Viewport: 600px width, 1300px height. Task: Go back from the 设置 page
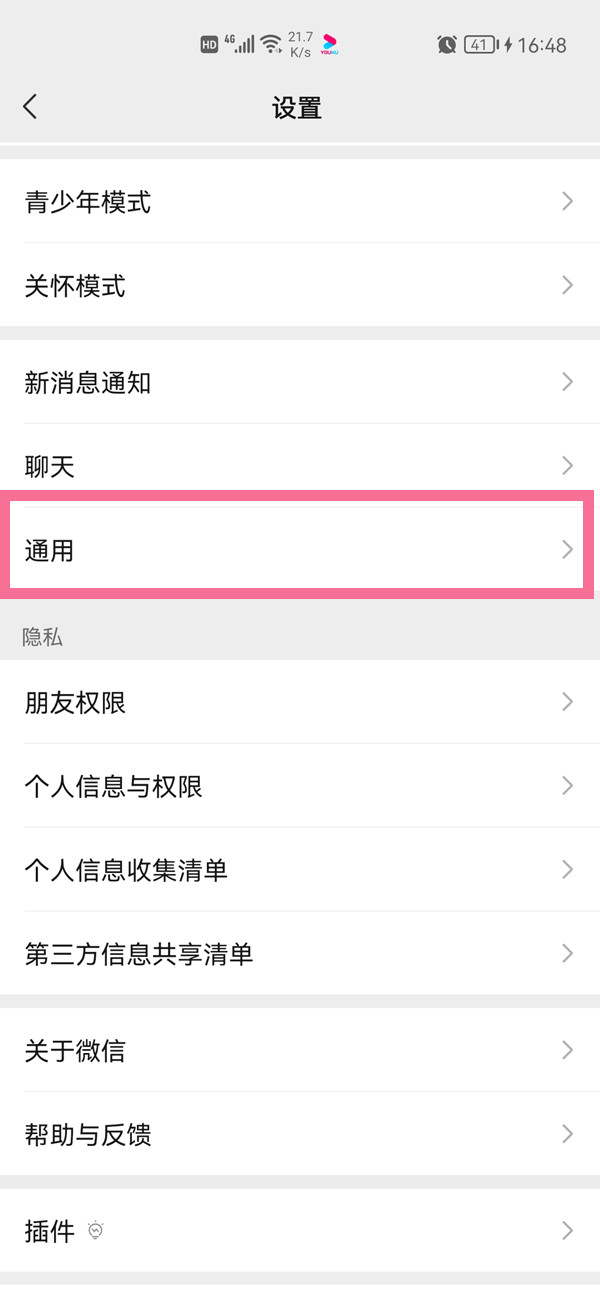coord(30,107)
